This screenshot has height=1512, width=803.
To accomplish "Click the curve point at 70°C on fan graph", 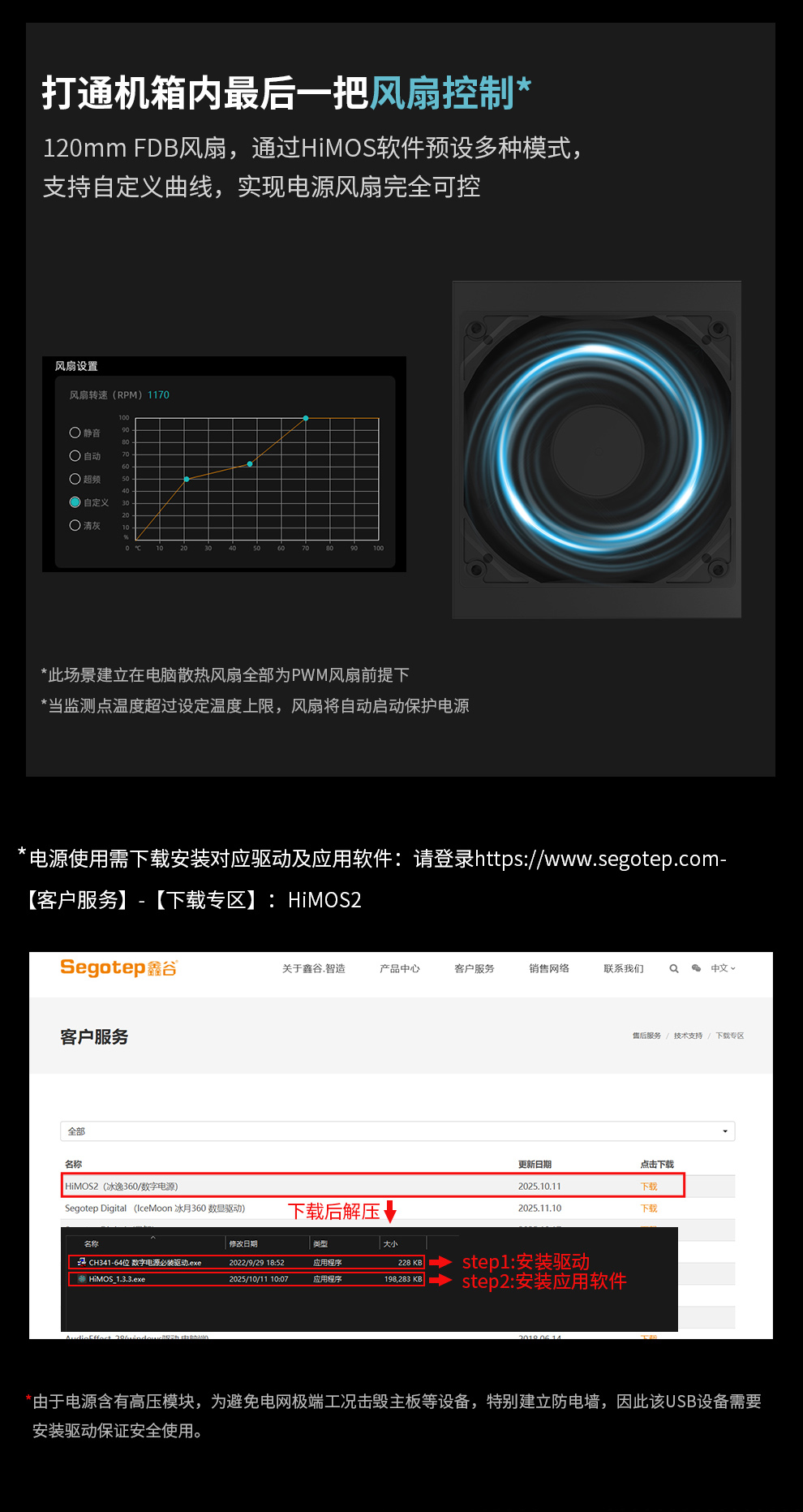I will [x=305, y=418].
